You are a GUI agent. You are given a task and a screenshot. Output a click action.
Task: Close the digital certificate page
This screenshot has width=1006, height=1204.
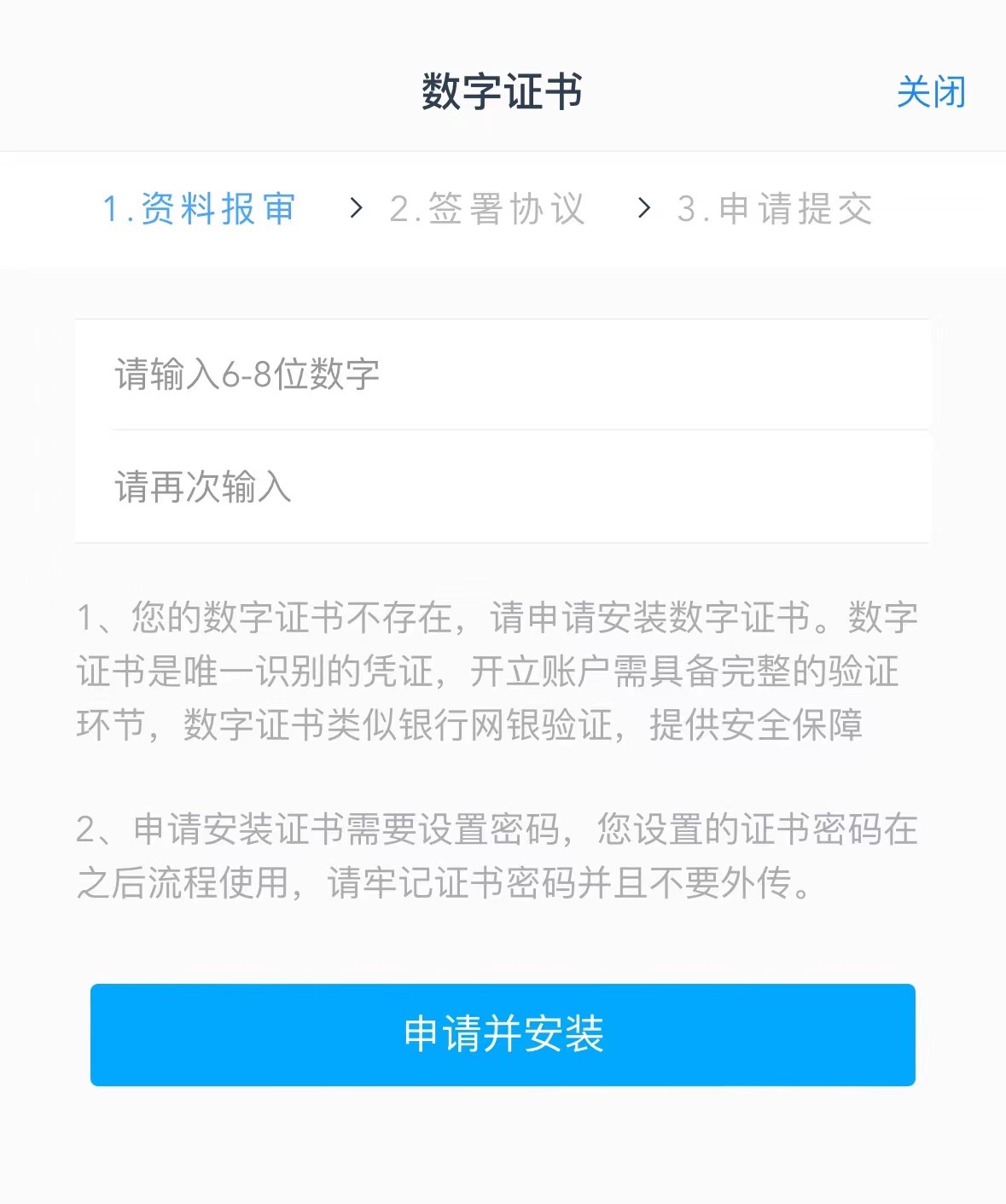click(929, 92)
